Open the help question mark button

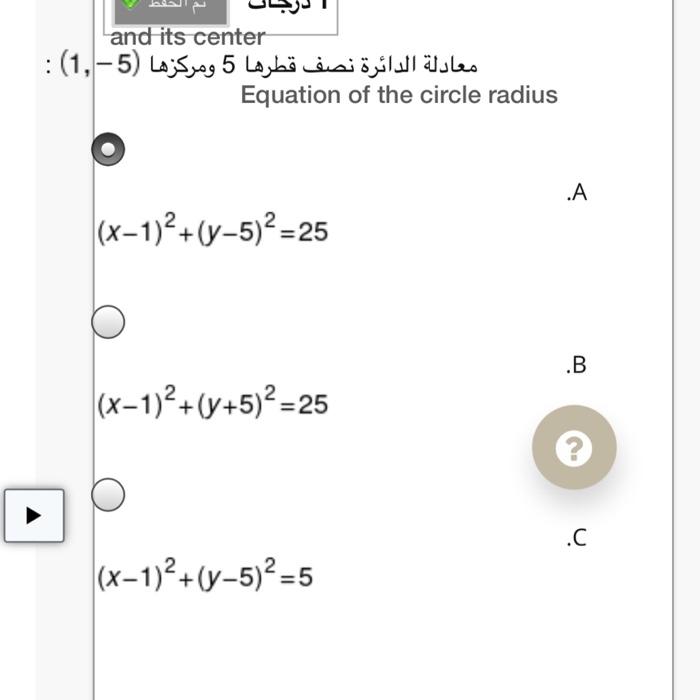tap(573, 448)
